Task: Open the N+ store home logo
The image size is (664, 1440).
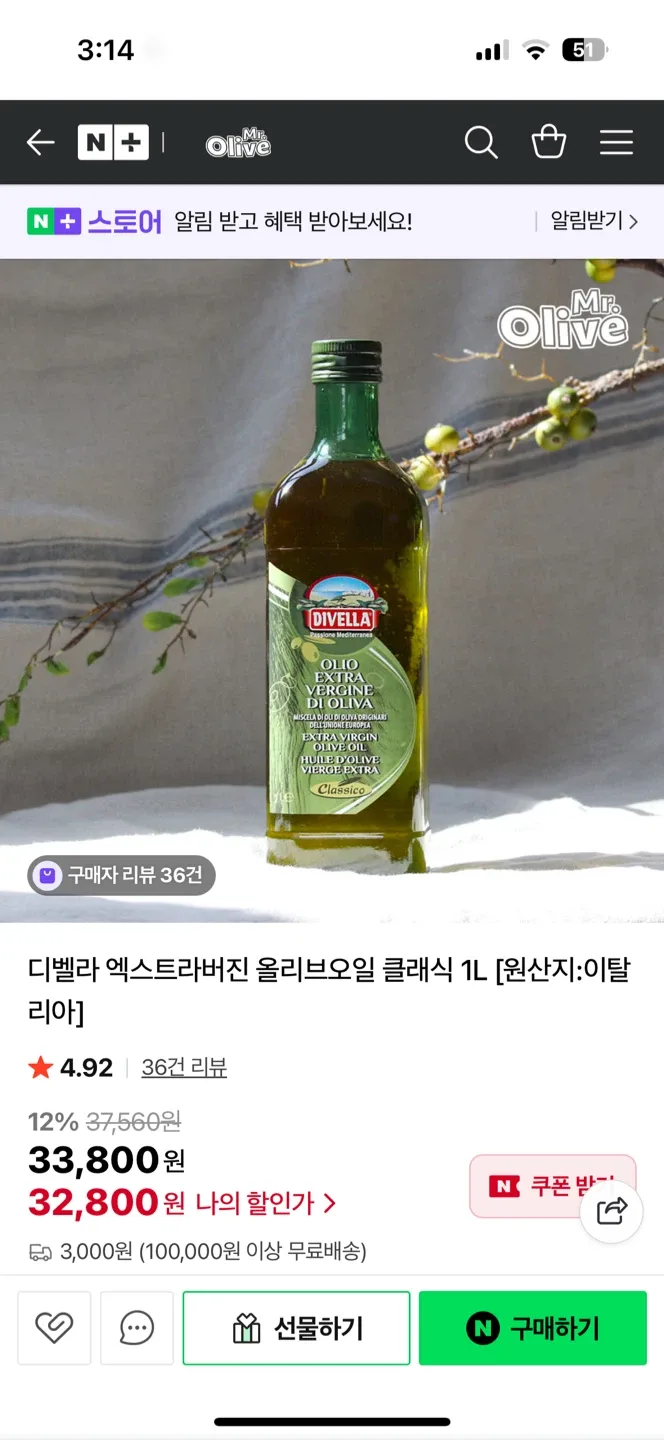Action: click(x=113, y=143)
